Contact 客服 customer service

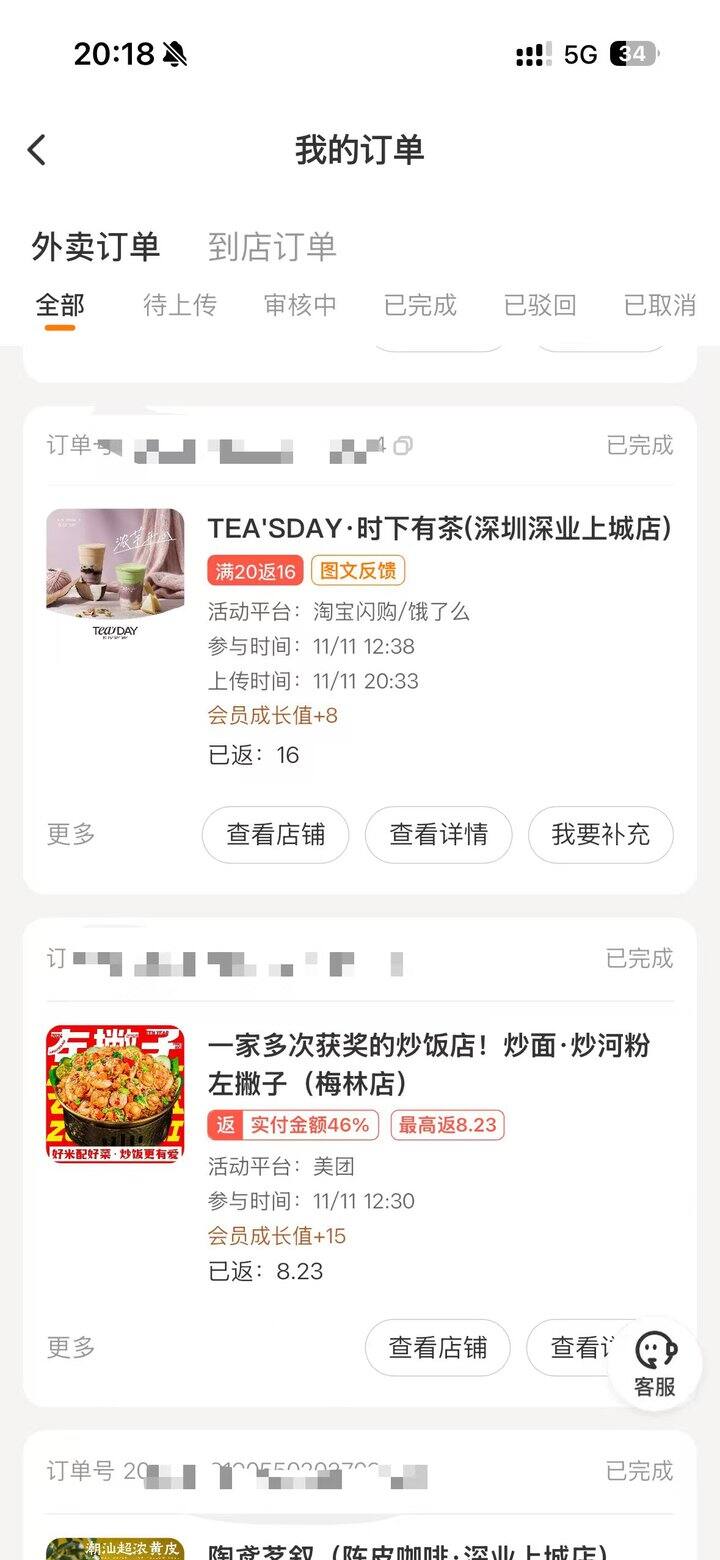(x=655, y=1364)
